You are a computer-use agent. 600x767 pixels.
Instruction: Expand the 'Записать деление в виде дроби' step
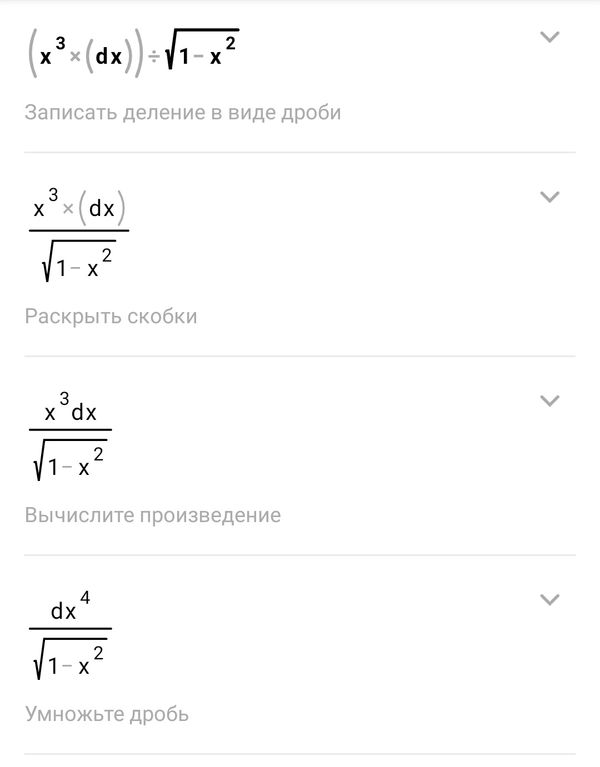(x=549, y=38)
